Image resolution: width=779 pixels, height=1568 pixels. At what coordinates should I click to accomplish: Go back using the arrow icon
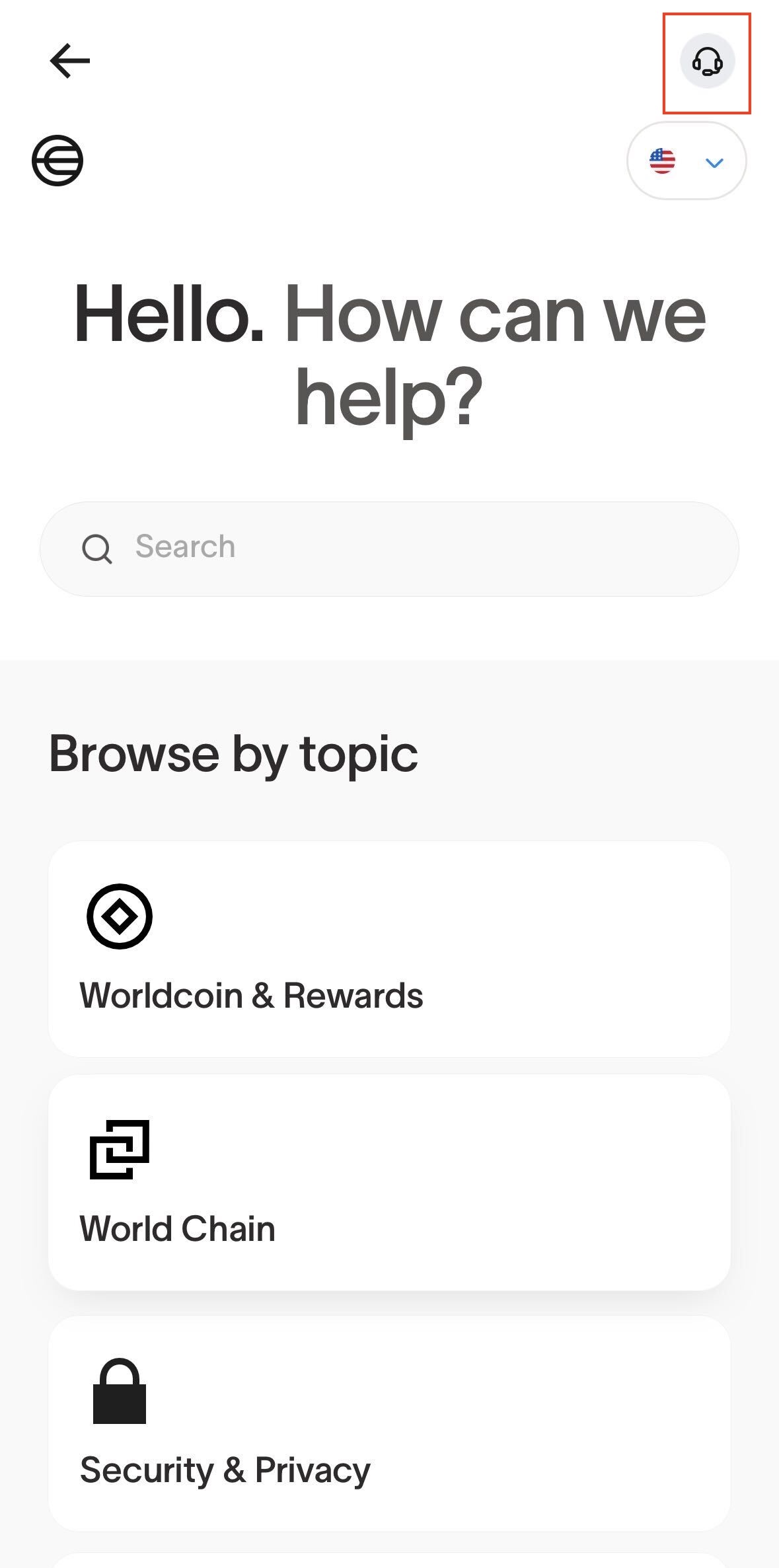tap(69, 61)
